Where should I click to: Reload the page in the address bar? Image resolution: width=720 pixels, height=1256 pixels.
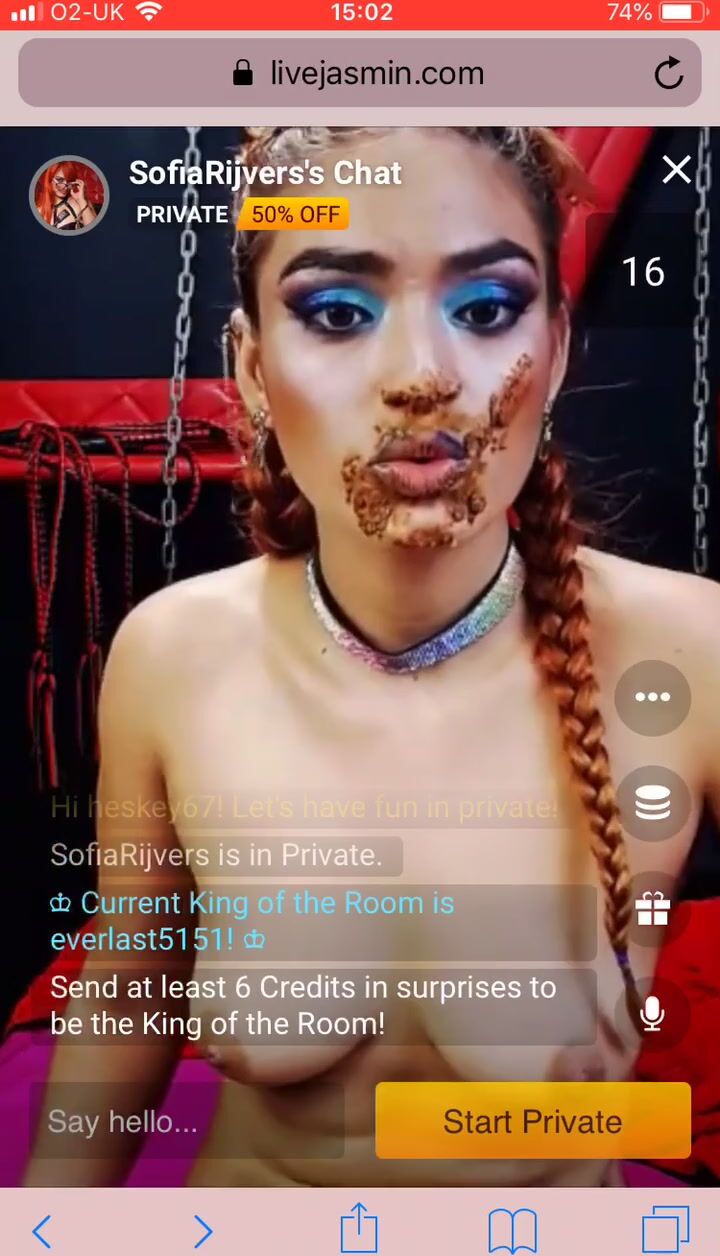click(668, 73)
